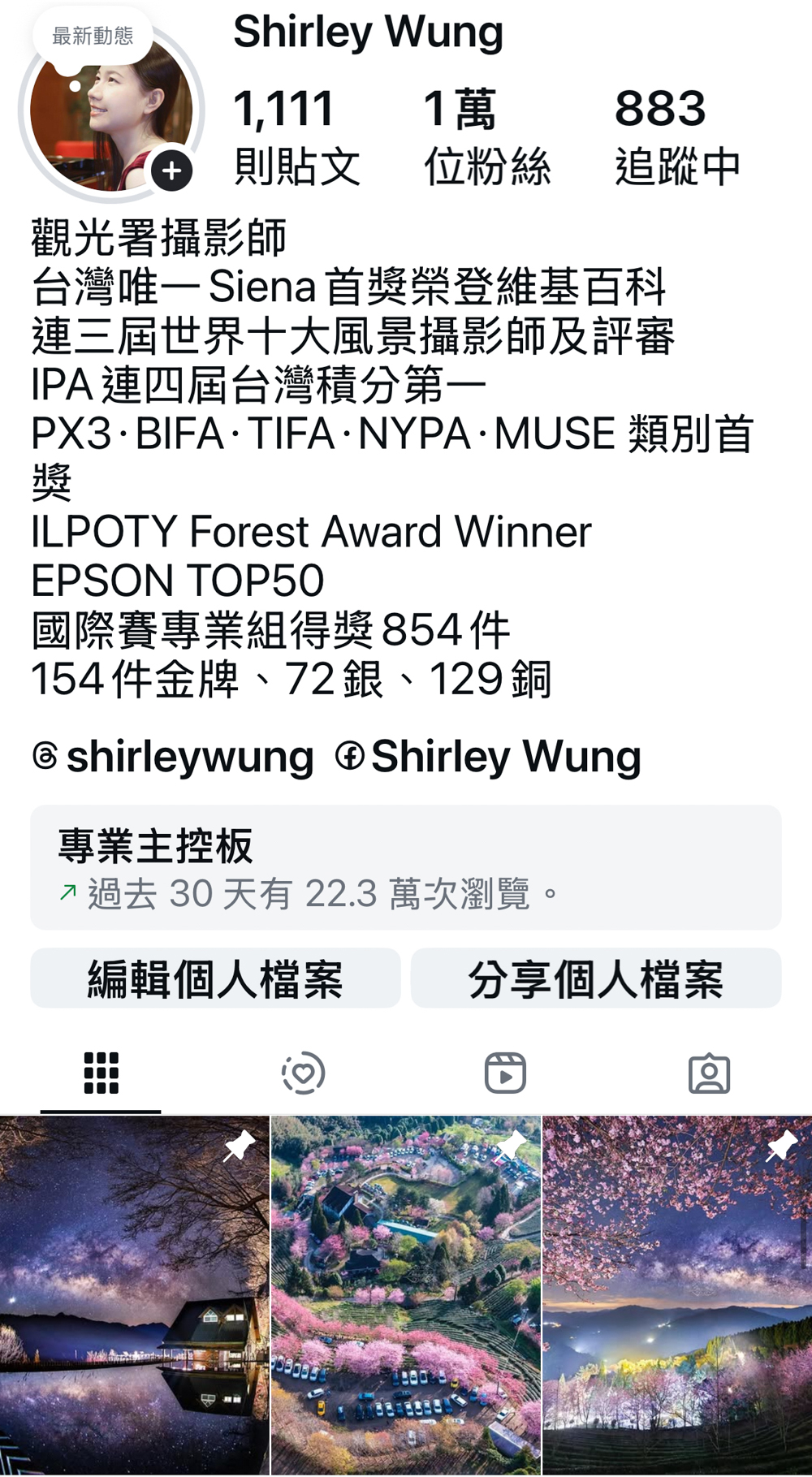Switch to the posts grid tab
This screenshot has height=1477, width=812.
(x=101, y=1073)
